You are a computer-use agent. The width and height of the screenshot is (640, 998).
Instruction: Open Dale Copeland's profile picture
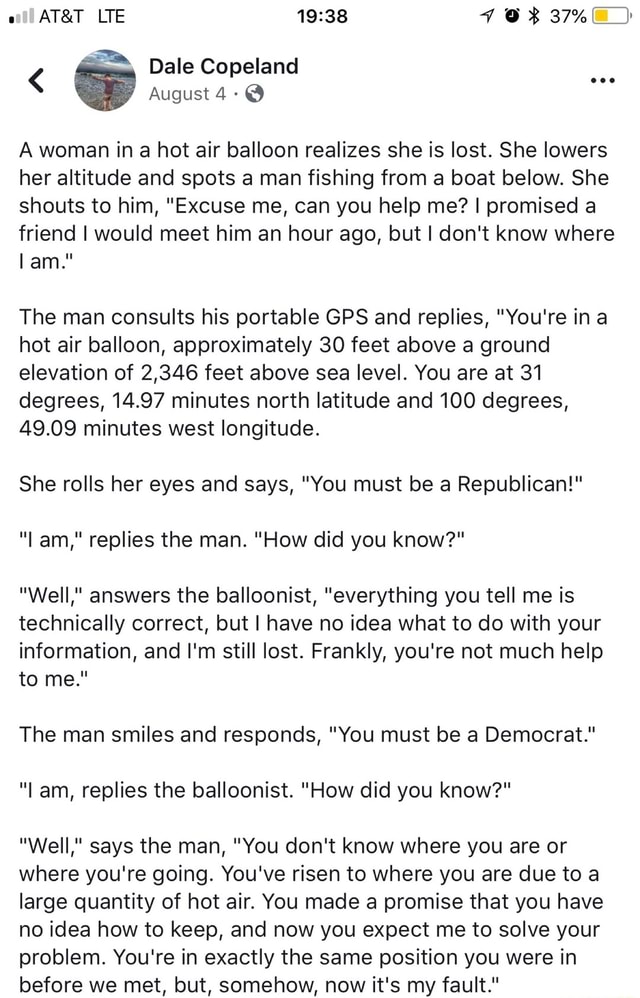click(x=104, y=80)
